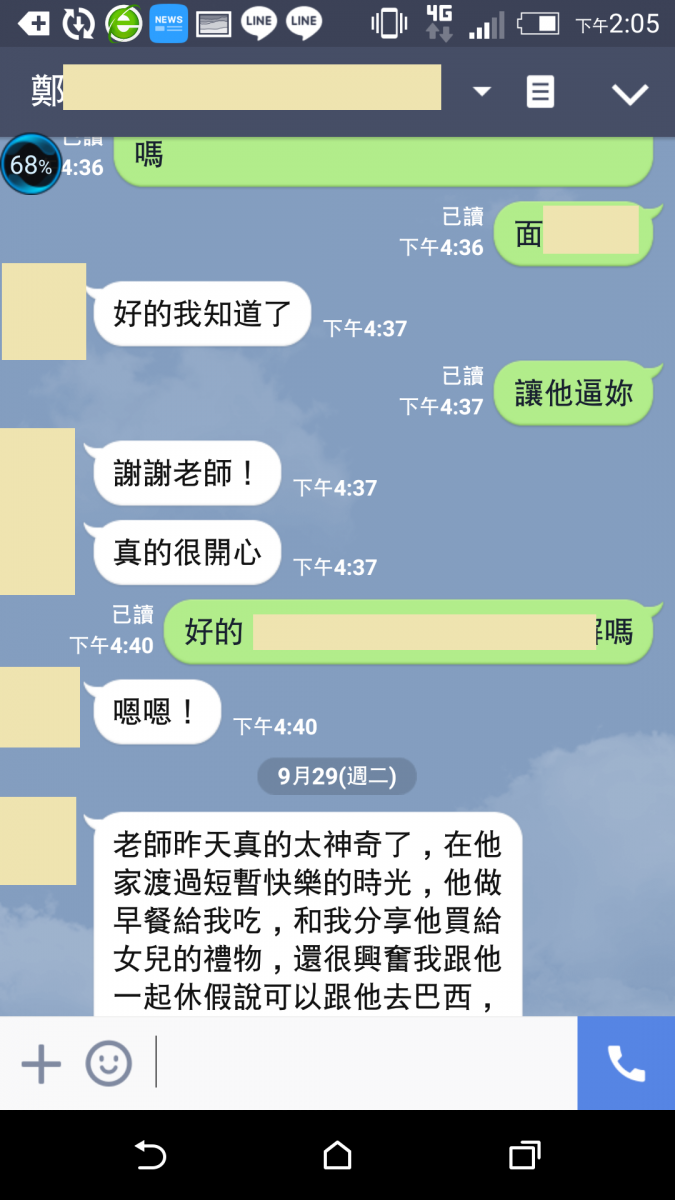Open the chevron-down chat menu

coord(630,94)
